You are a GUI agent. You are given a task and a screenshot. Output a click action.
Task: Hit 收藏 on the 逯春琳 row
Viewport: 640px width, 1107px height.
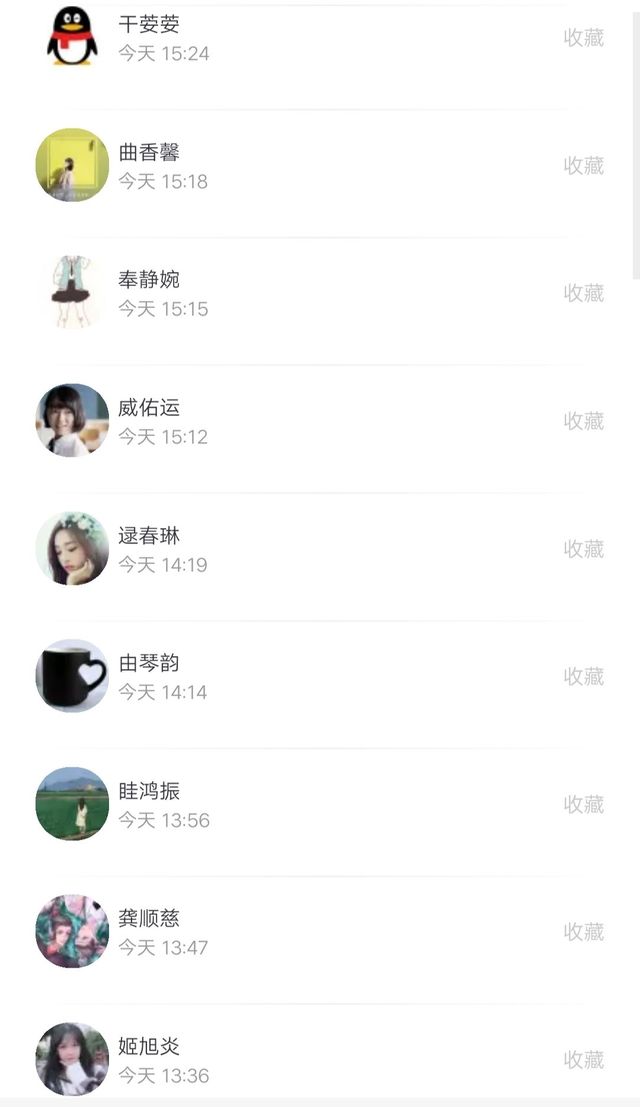[584, 549]
